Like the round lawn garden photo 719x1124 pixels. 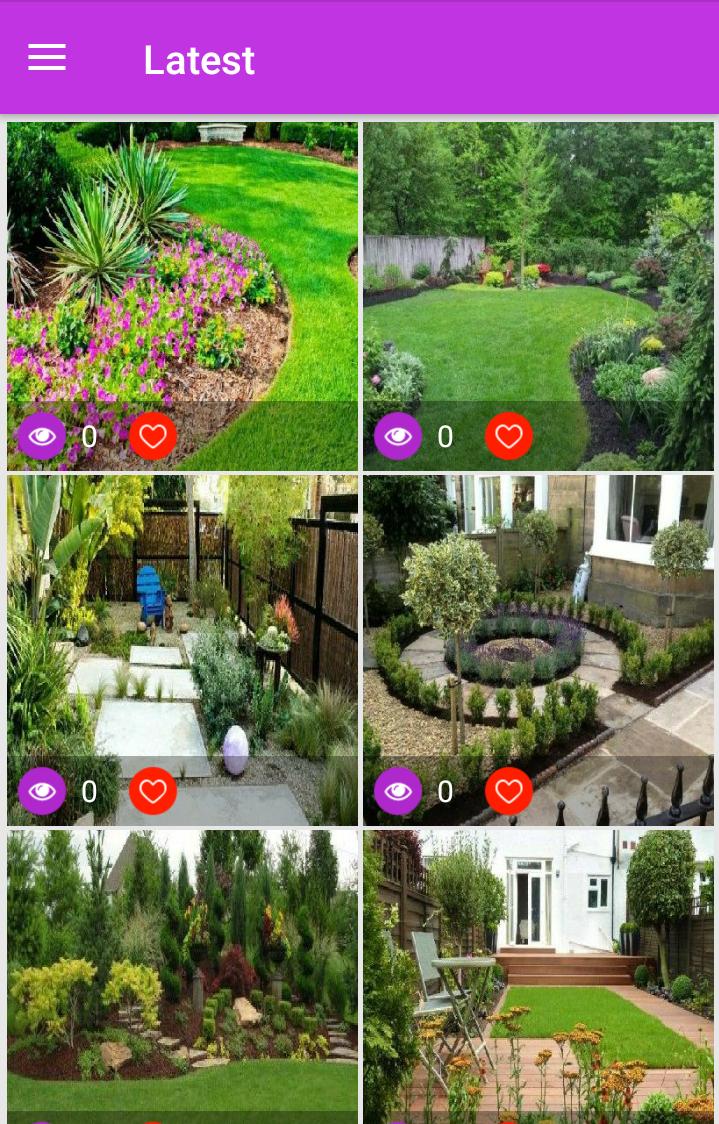(509, 436)
